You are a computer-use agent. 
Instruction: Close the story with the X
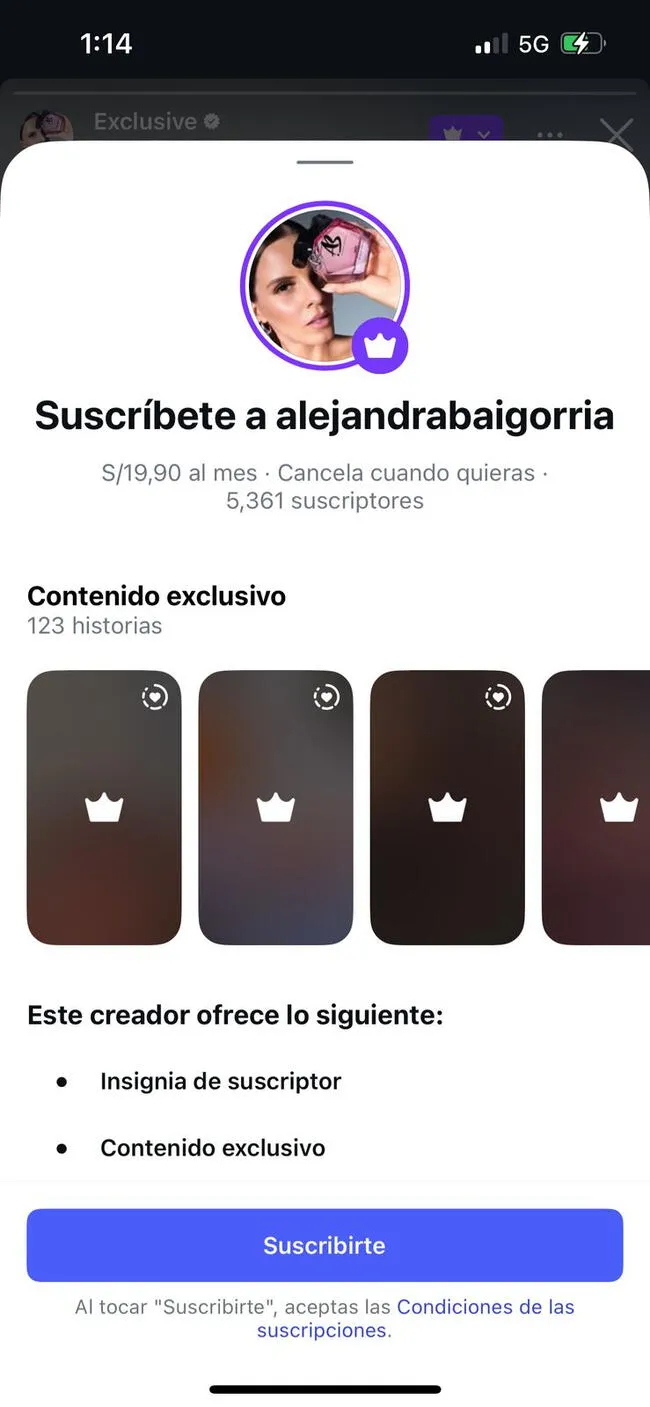tap(616, 134)
